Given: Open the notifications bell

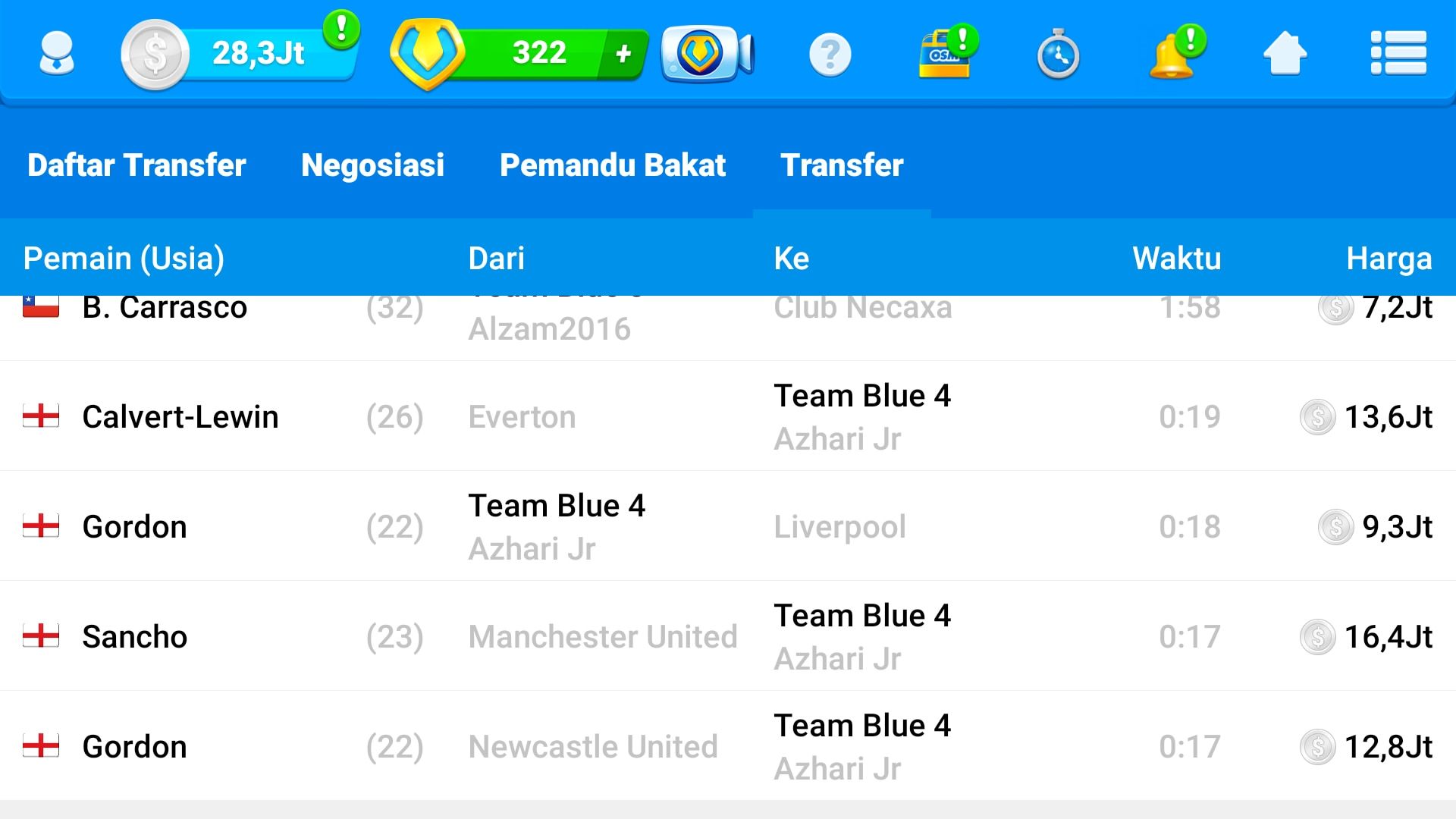Looking at the screenshot, I should (x=1172, y=55).
